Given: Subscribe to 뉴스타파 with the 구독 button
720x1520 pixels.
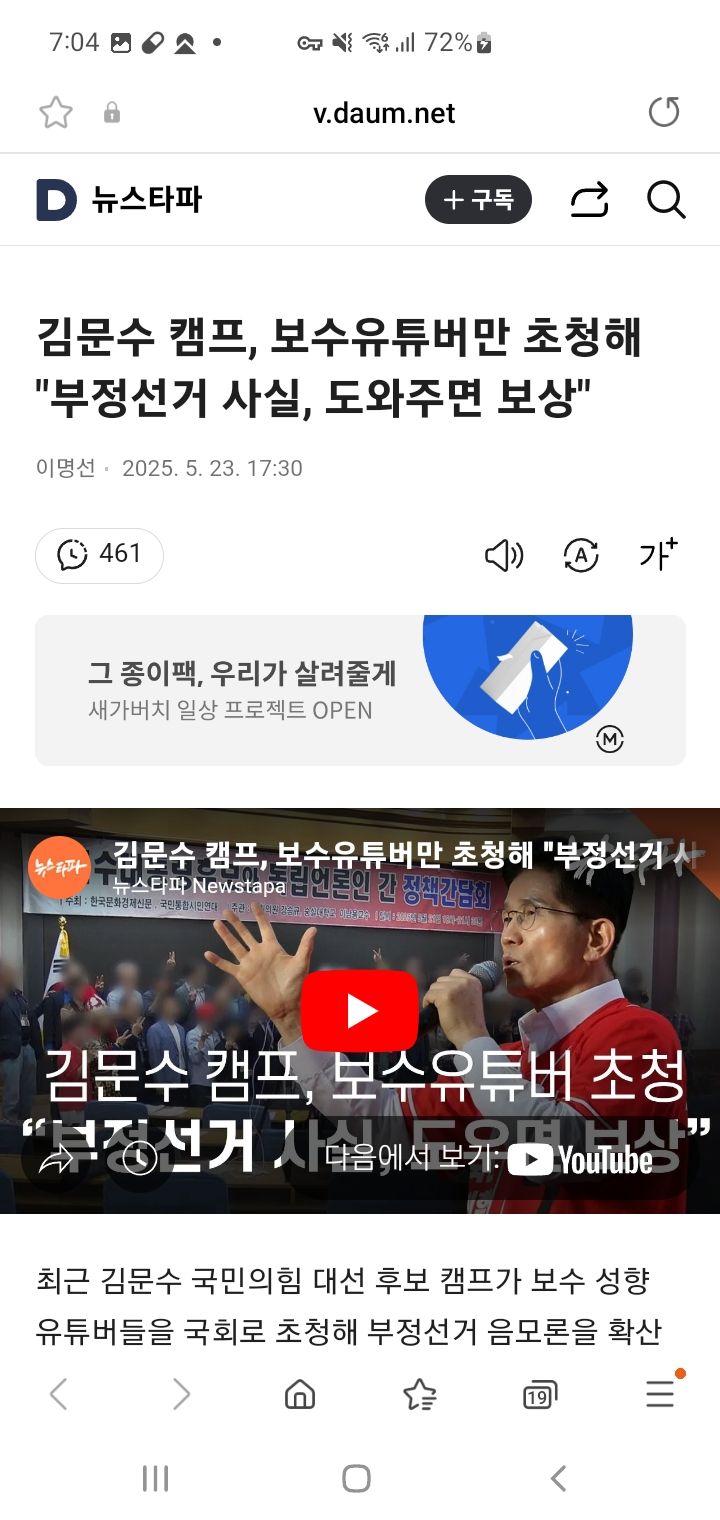Looking at the screenshot, I should (478, 200).
